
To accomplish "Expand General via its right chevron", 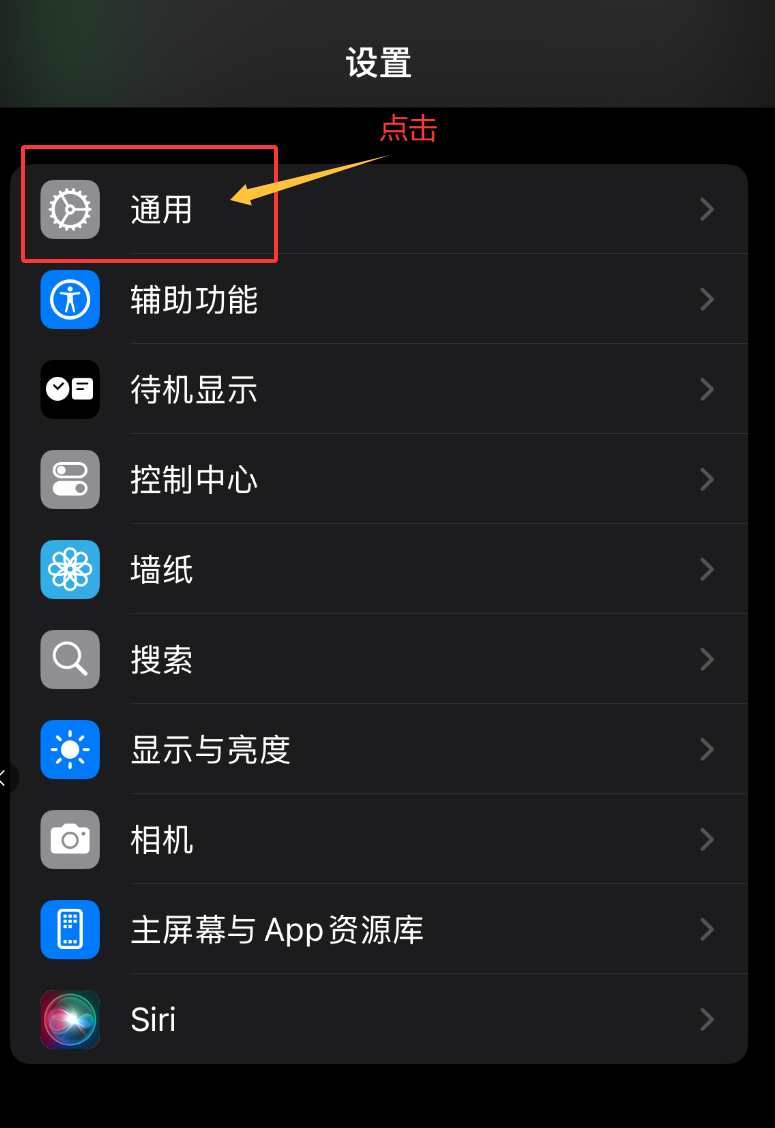I will click(x=707, y=210).
